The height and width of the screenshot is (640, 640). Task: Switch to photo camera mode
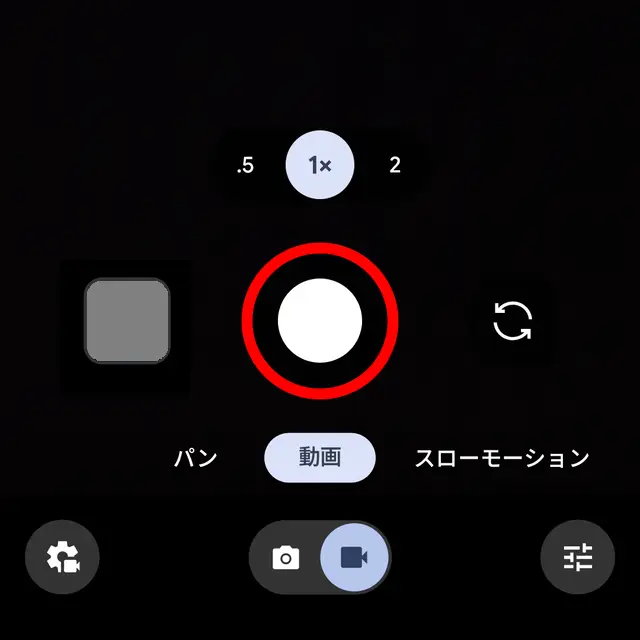tap(286, 557)
